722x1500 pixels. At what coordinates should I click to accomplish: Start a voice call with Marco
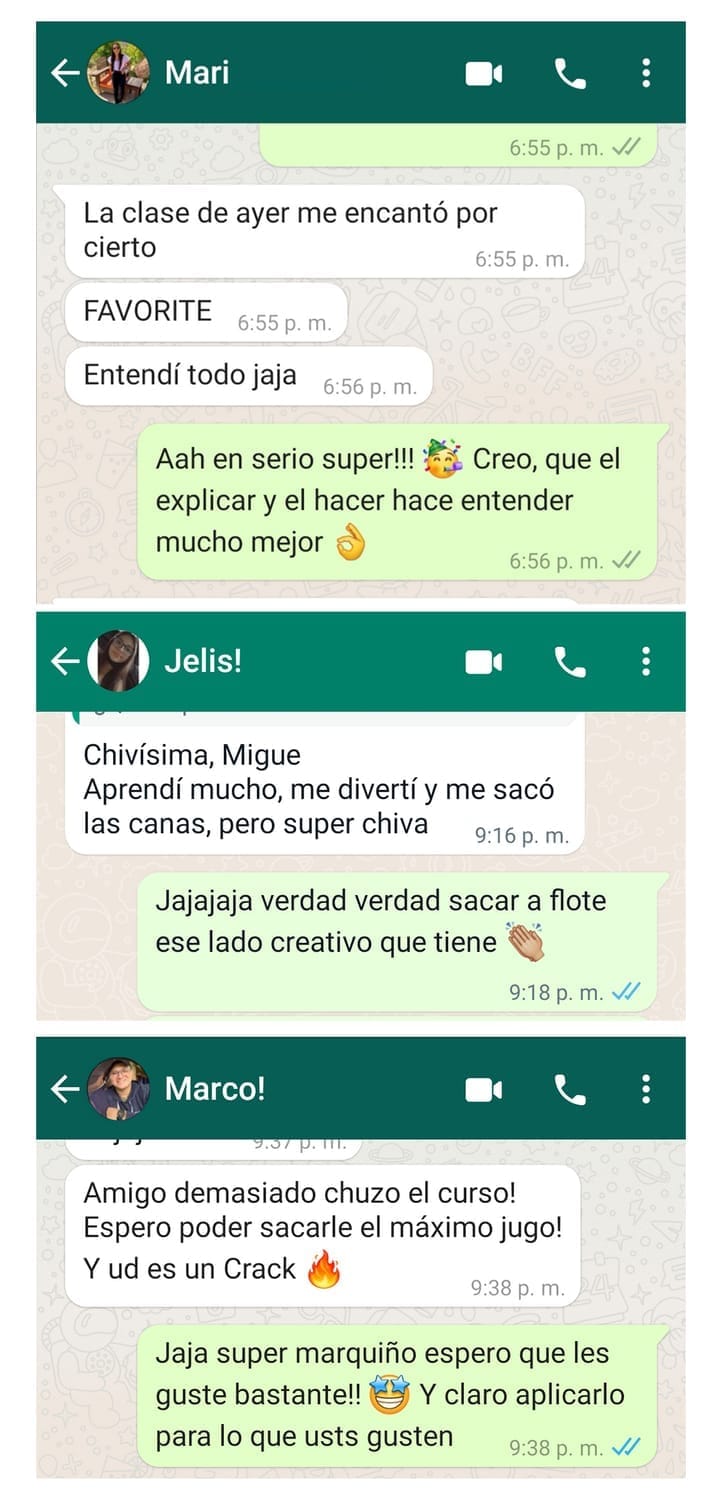(570, 1089)
